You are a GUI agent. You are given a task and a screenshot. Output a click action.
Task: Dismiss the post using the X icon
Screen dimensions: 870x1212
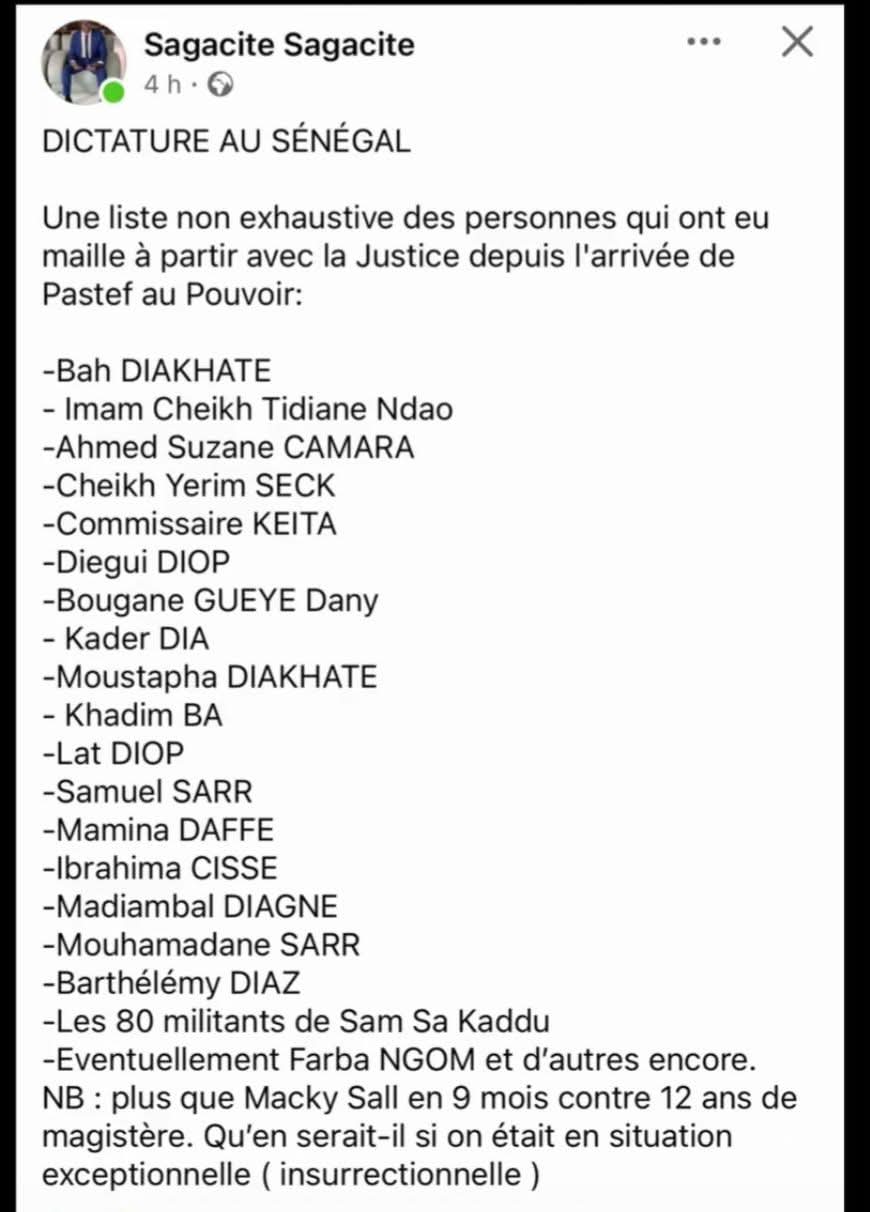click(797, 41)
